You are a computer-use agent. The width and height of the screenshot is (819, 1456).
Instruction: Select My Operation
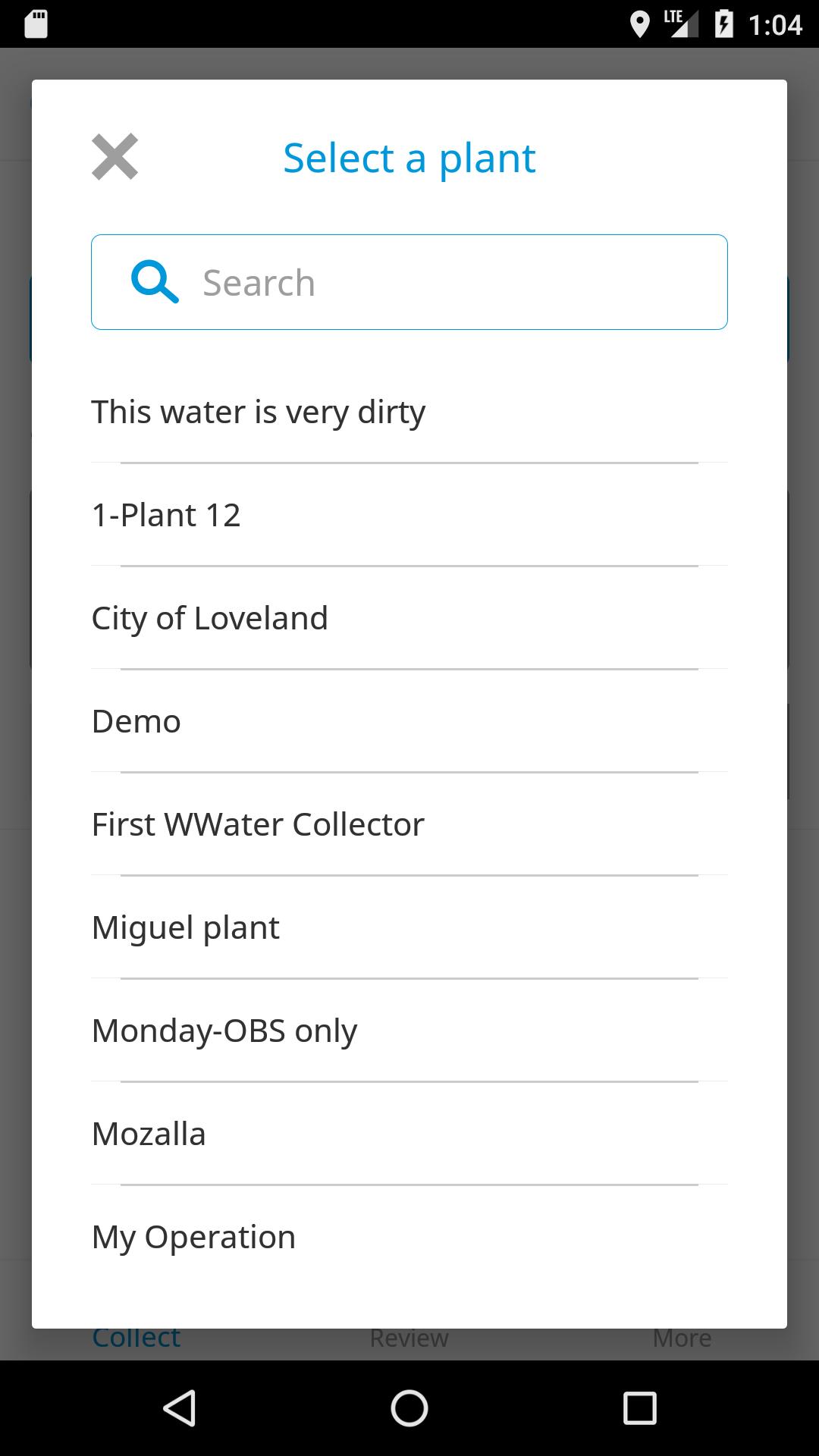(x=409, y=1237)
